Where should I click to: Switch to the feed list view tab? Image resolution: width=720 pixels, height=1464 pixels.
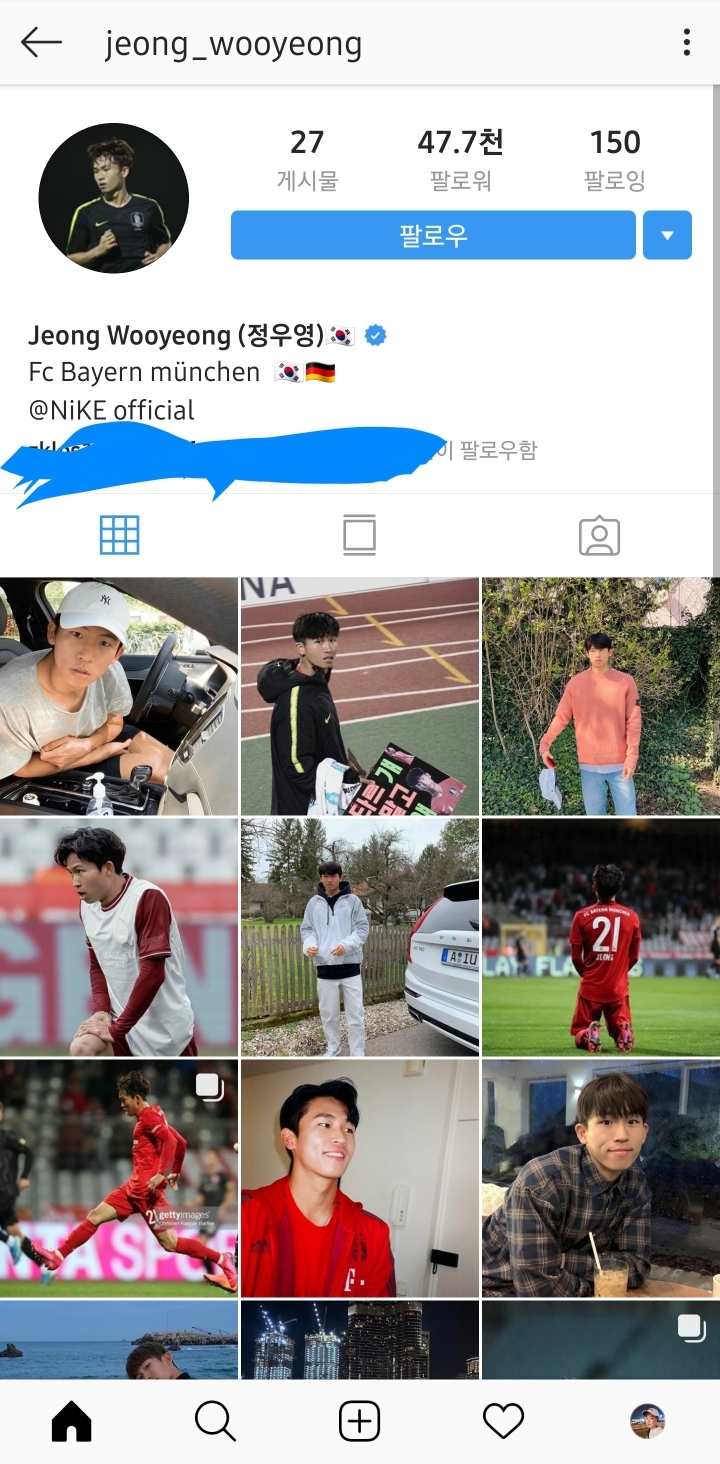[x=359, y=536]
